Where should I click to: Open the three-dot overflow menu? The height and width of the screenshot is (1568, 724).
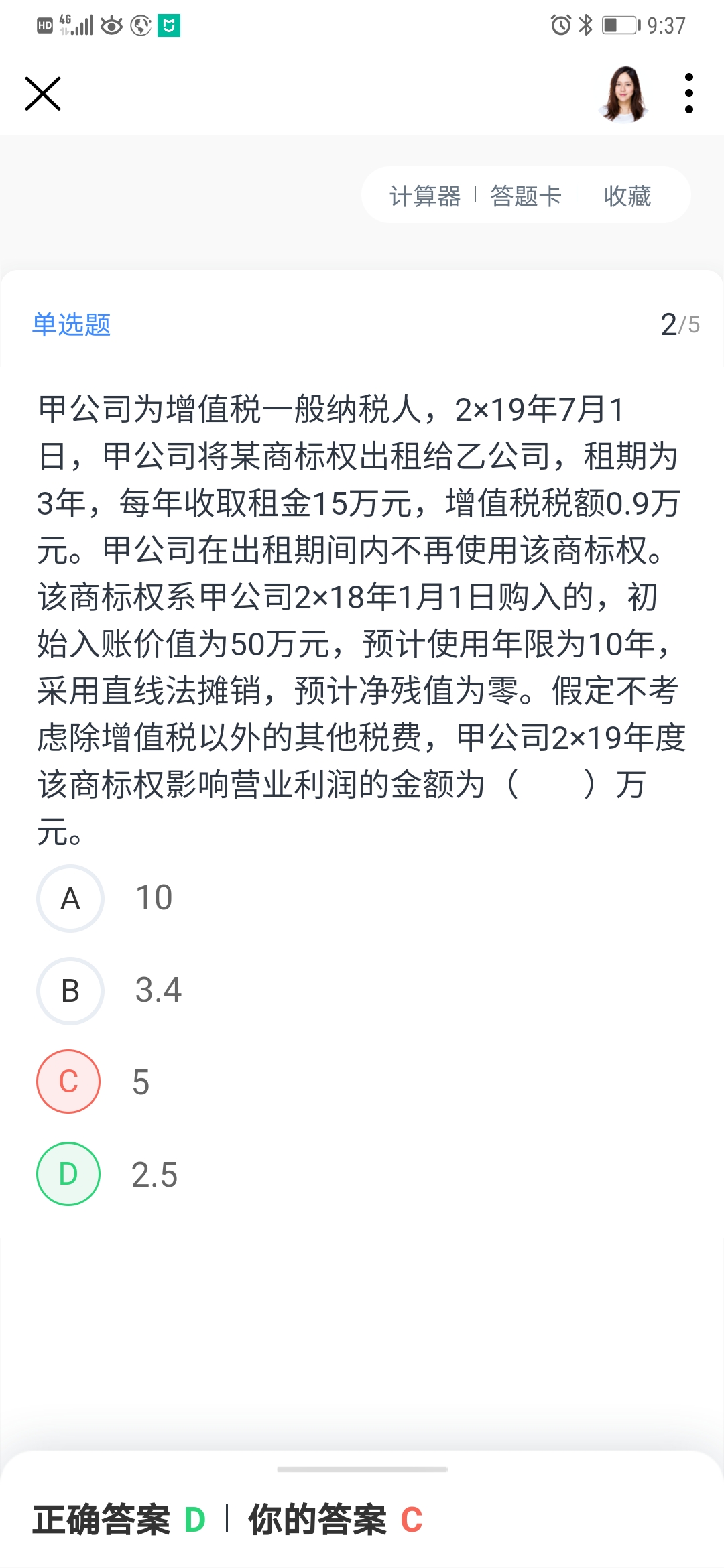pyautogui.click(x=688, y=93)
